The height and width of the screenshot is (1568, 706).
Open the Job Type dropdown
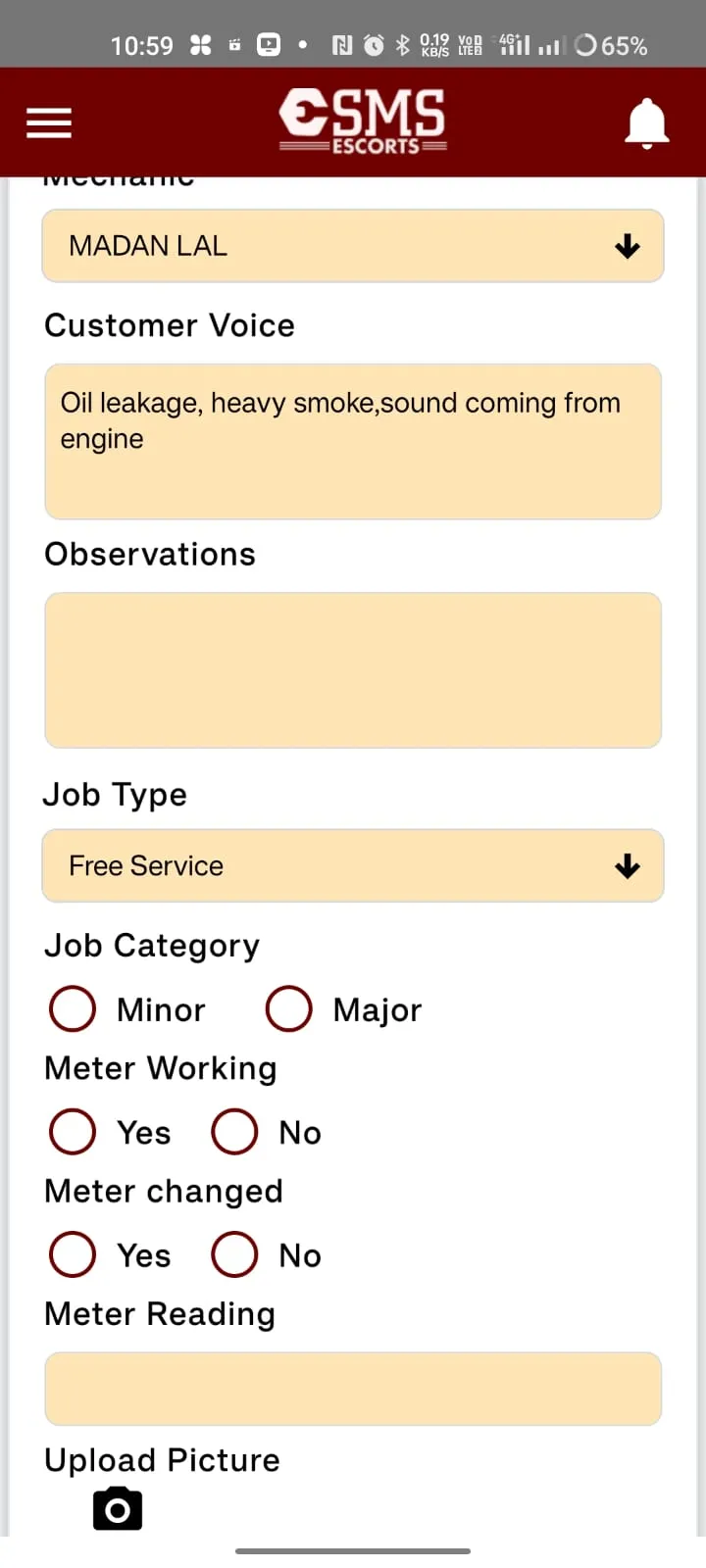click(x=353, y=865)
